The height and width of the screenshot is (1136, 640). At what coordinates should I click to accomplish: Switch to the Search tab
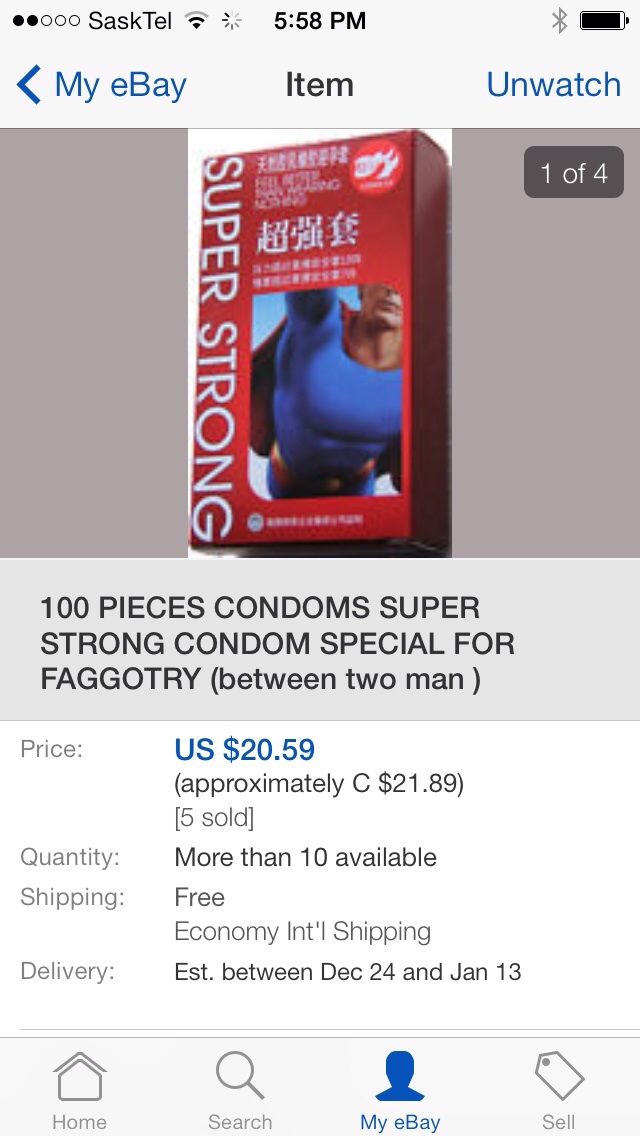click(240, 1090)
